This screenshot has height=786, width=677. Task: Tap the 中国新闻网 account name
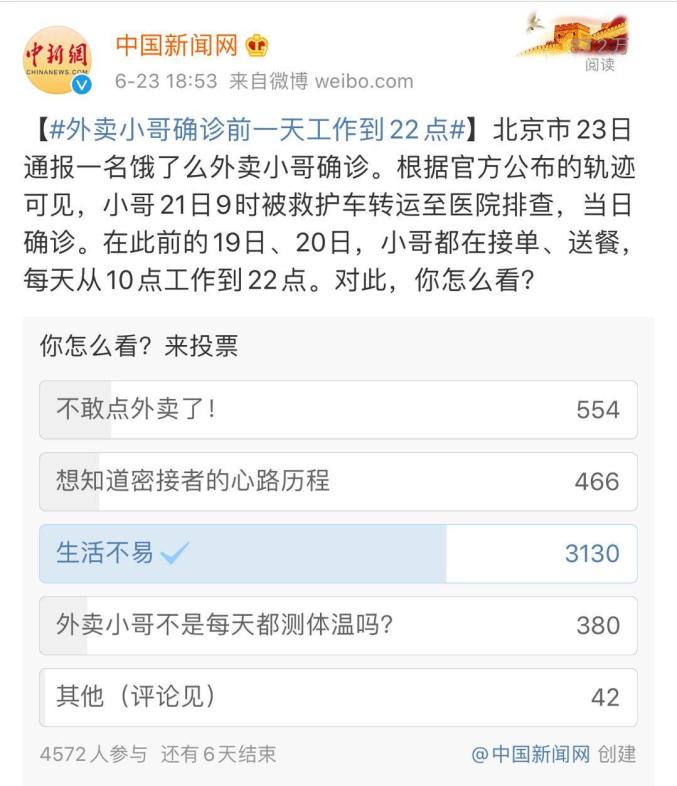[x=175, y=46]
